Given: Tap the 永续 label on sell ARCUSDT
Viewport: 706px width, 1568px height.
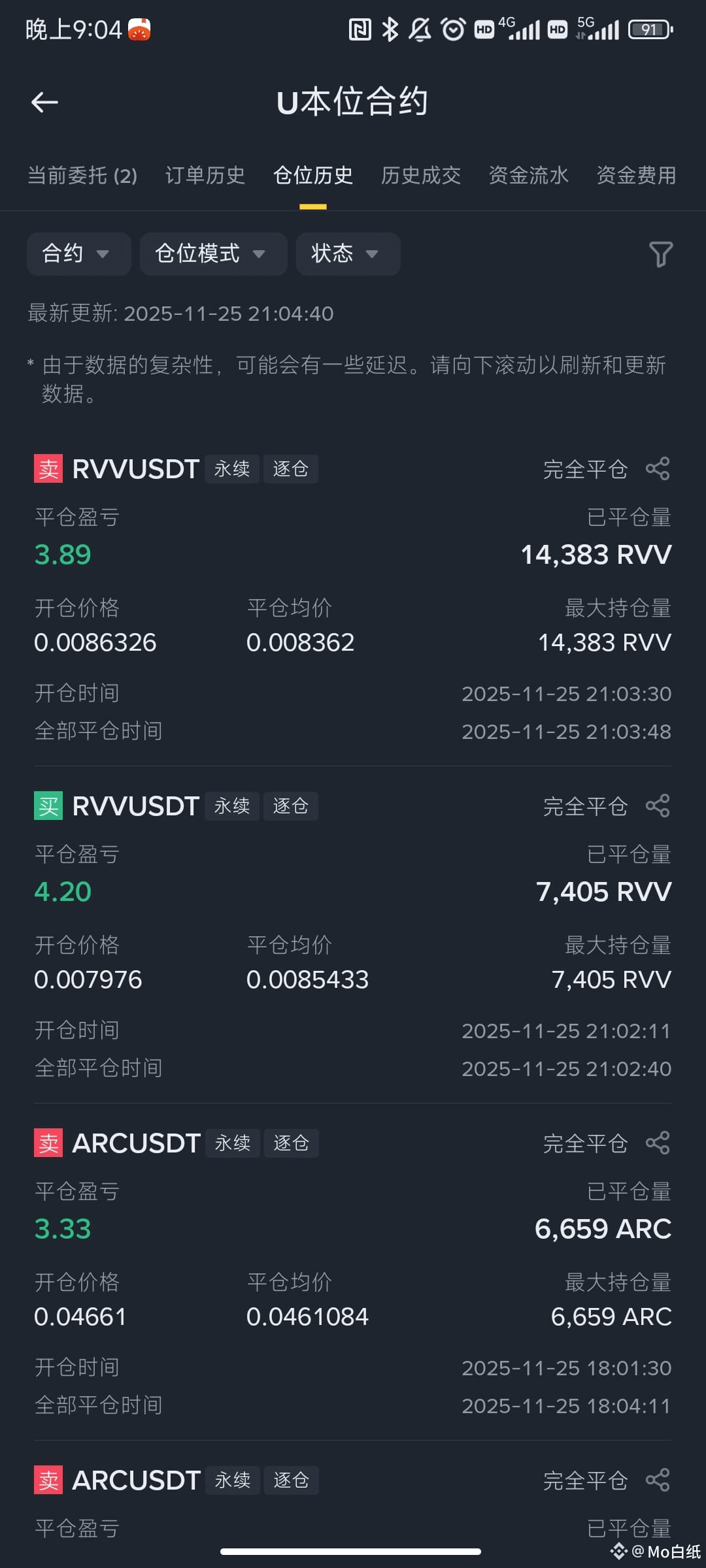Looking at the screenshot, I should [x=232, y=1143].
